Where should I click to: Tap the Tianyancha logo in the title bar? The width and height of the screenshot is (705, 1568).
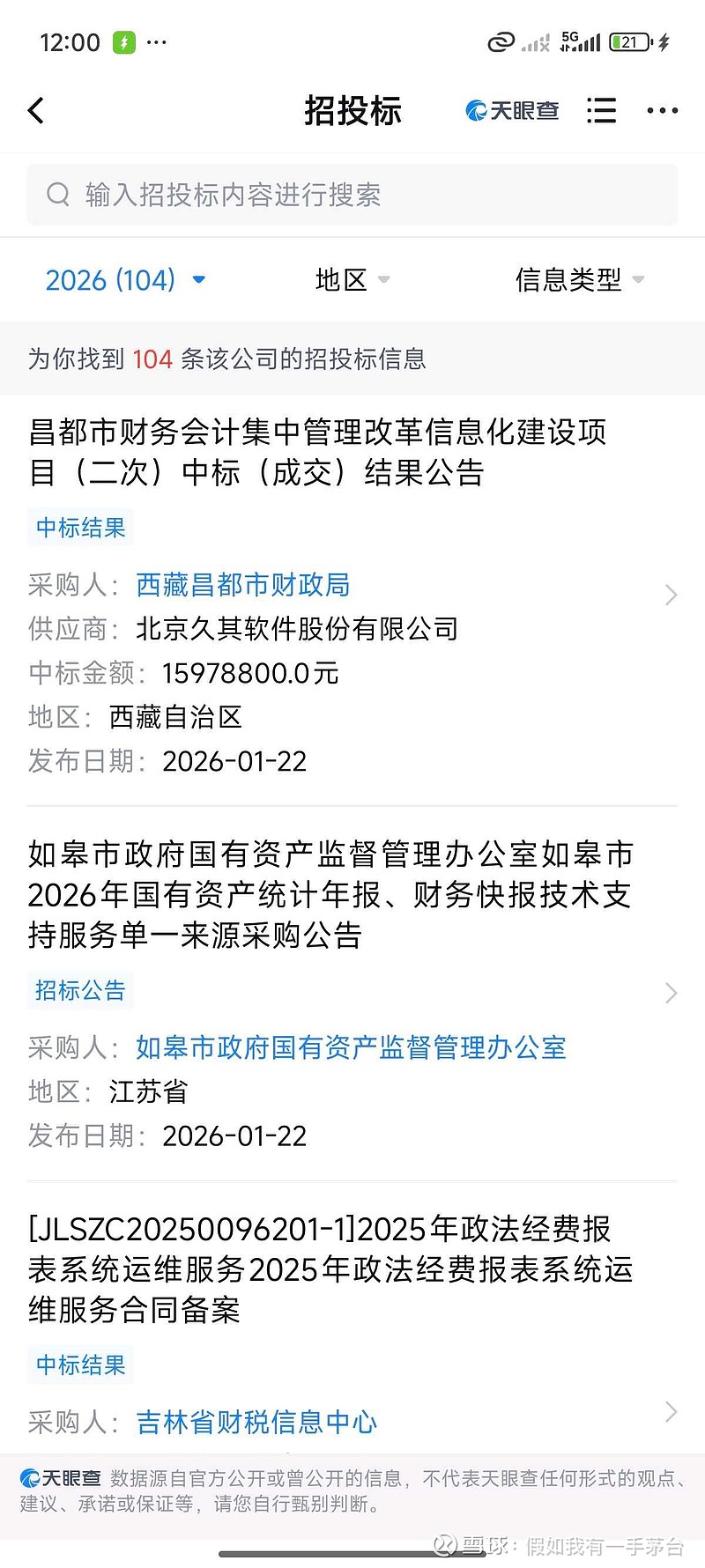click(512, 110)
